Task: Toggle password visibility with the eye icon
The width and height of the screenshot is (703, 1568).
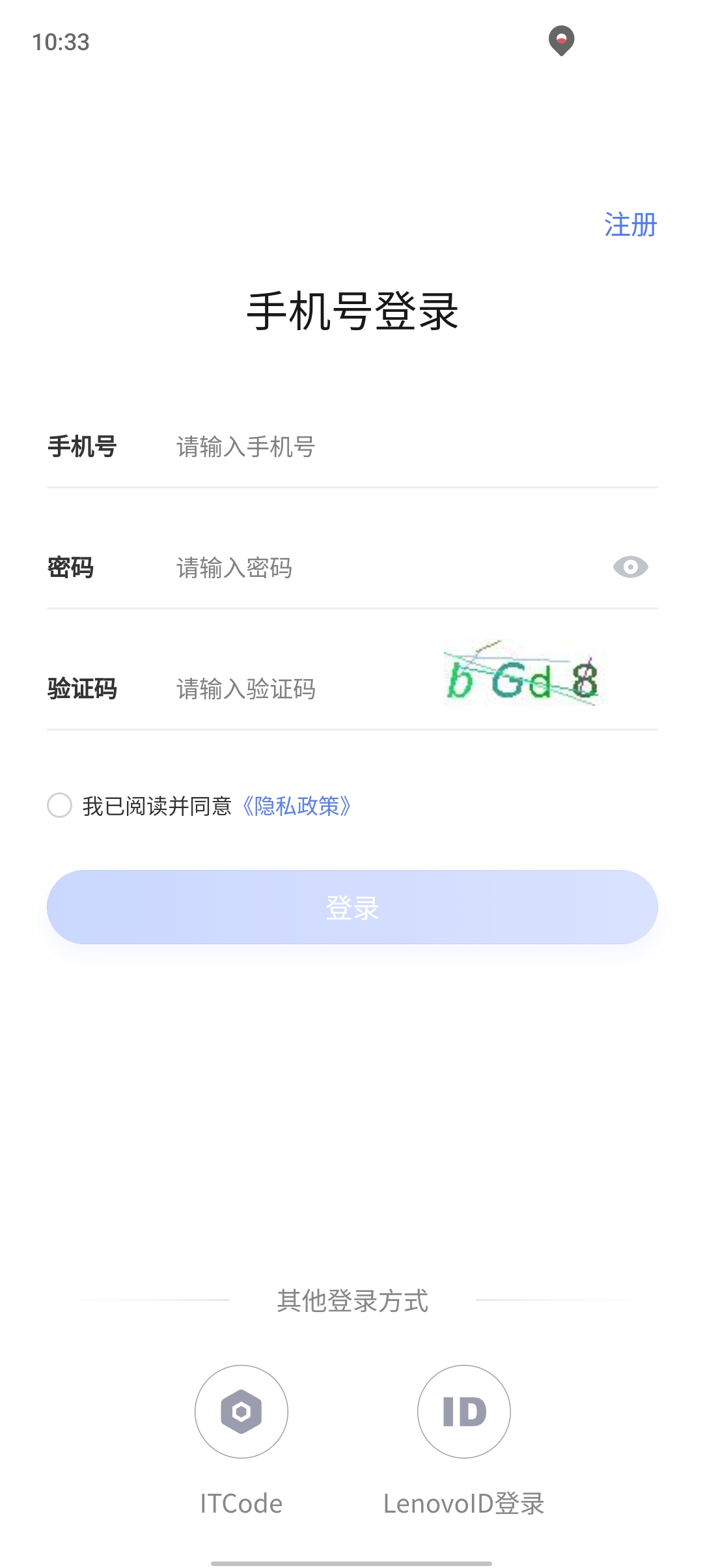Action: pos(630,567)
